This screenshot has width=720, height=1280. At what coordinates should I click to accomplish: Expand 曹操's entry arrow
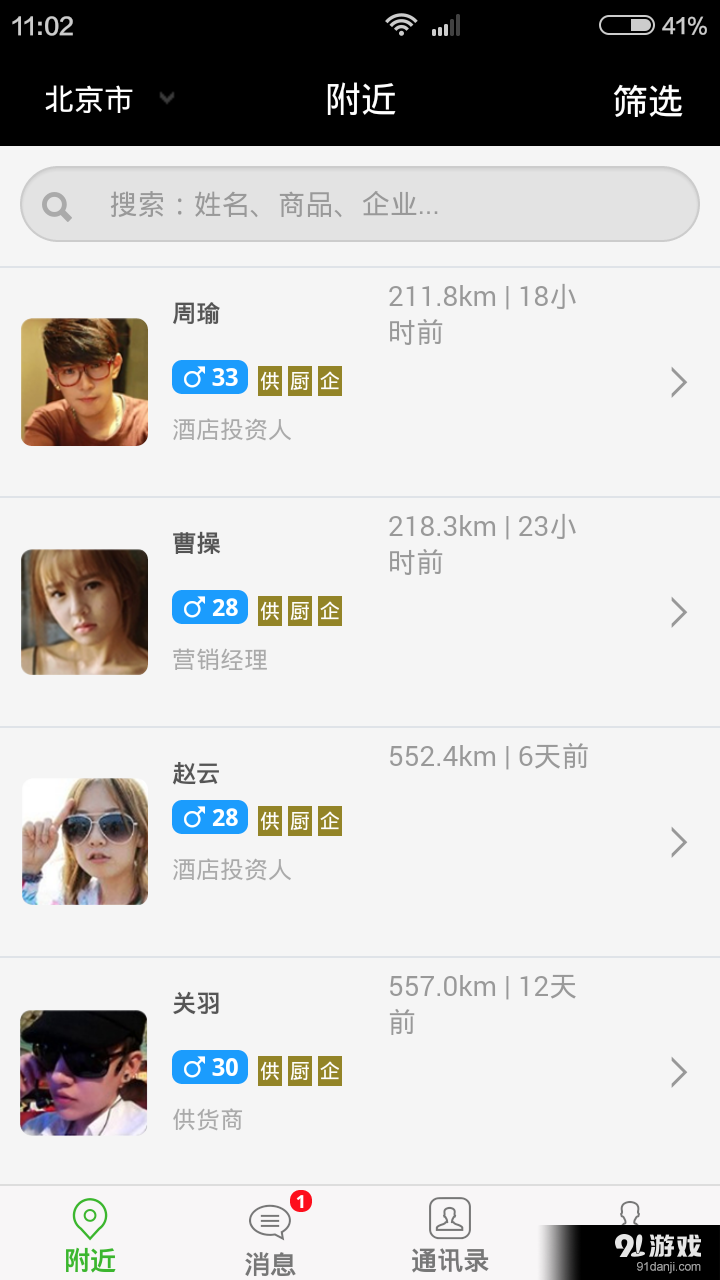click(679, 612)
